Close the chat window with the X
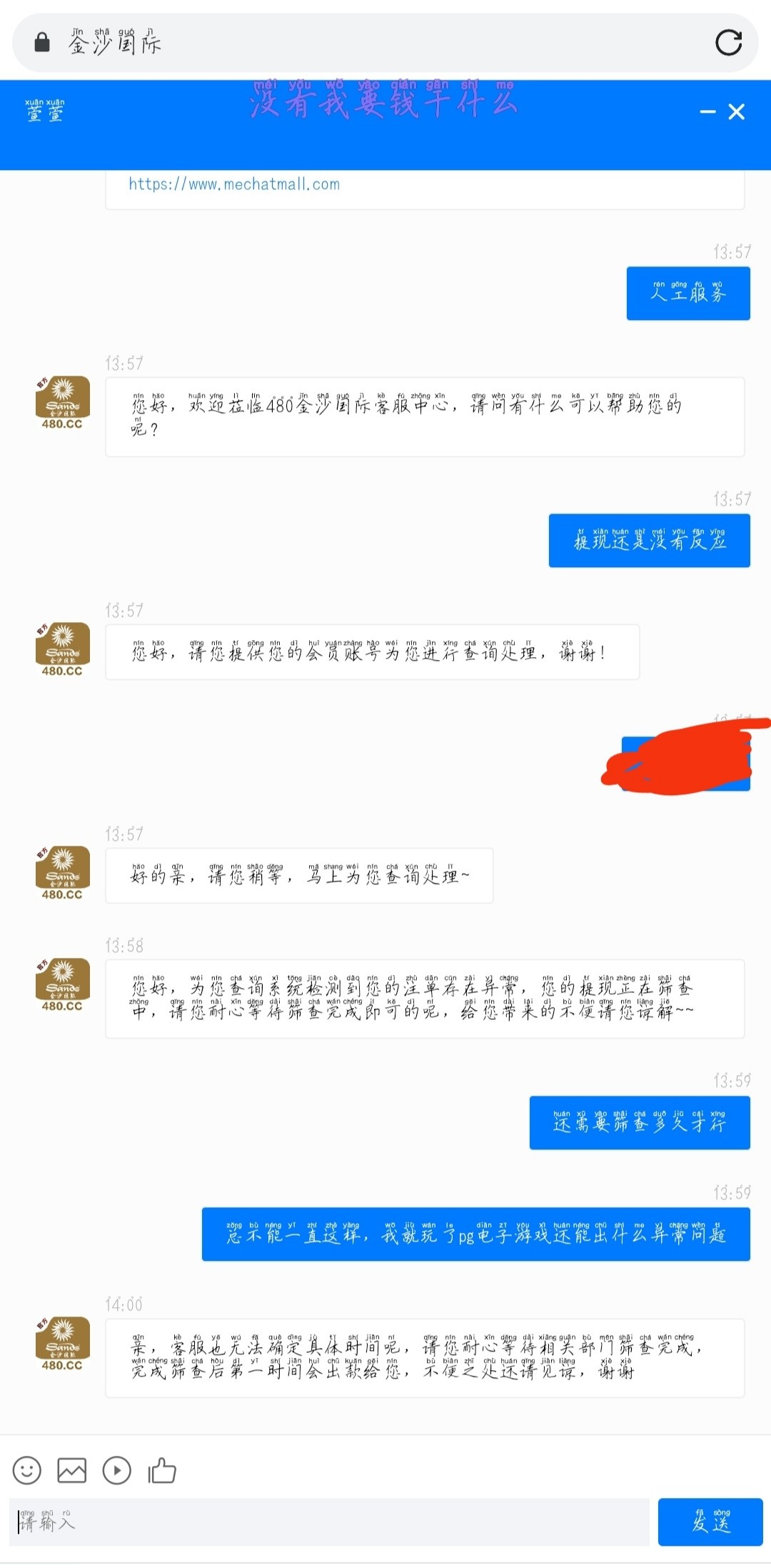The width and height of the screenshot is (771, 1568). (737, 112)
